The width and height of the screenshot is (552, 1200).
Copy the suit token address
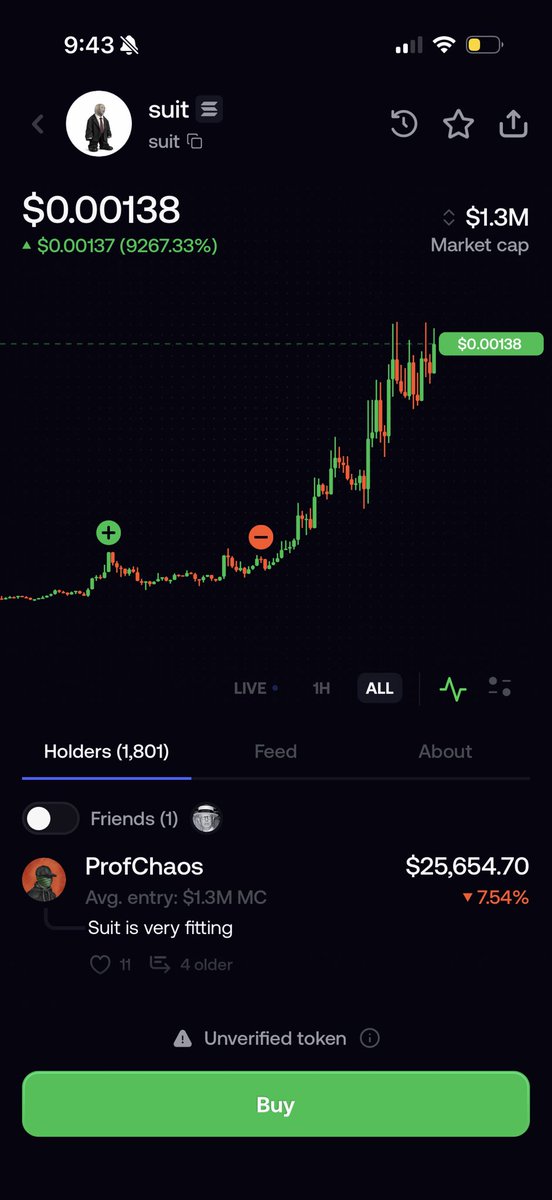(195, 142)
